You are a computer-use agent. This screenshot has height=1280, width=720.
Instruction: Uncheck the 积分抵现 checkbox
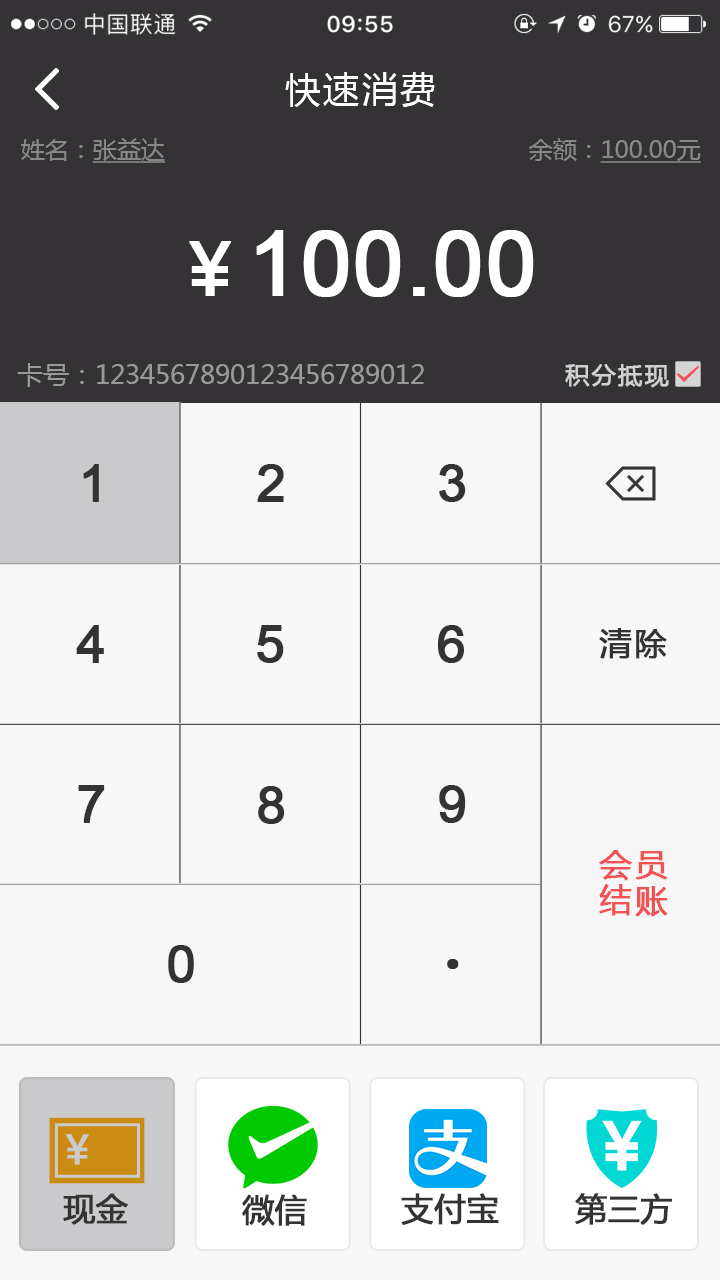688,375
